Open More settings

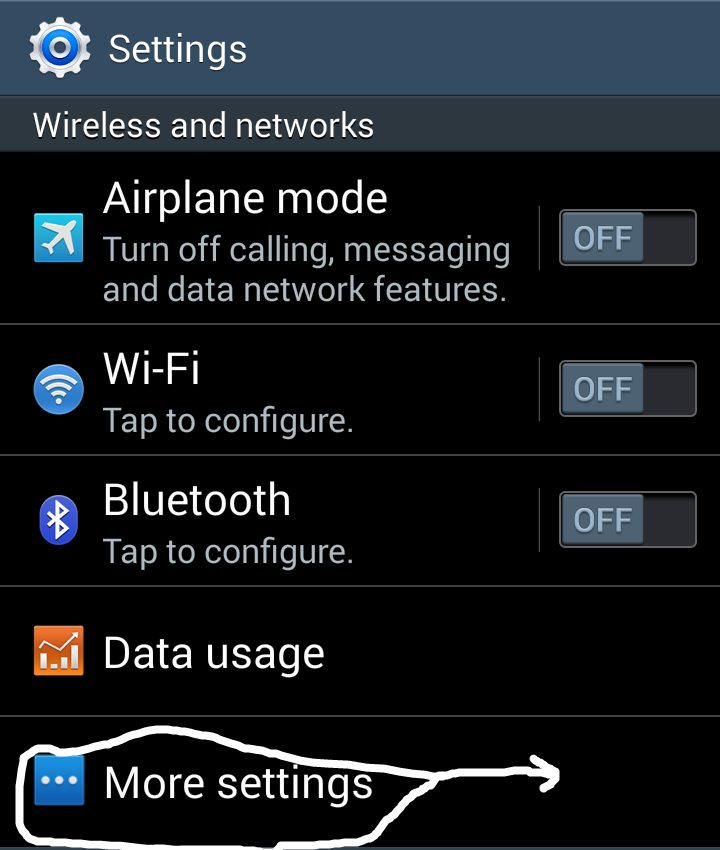tap(238, 783)
